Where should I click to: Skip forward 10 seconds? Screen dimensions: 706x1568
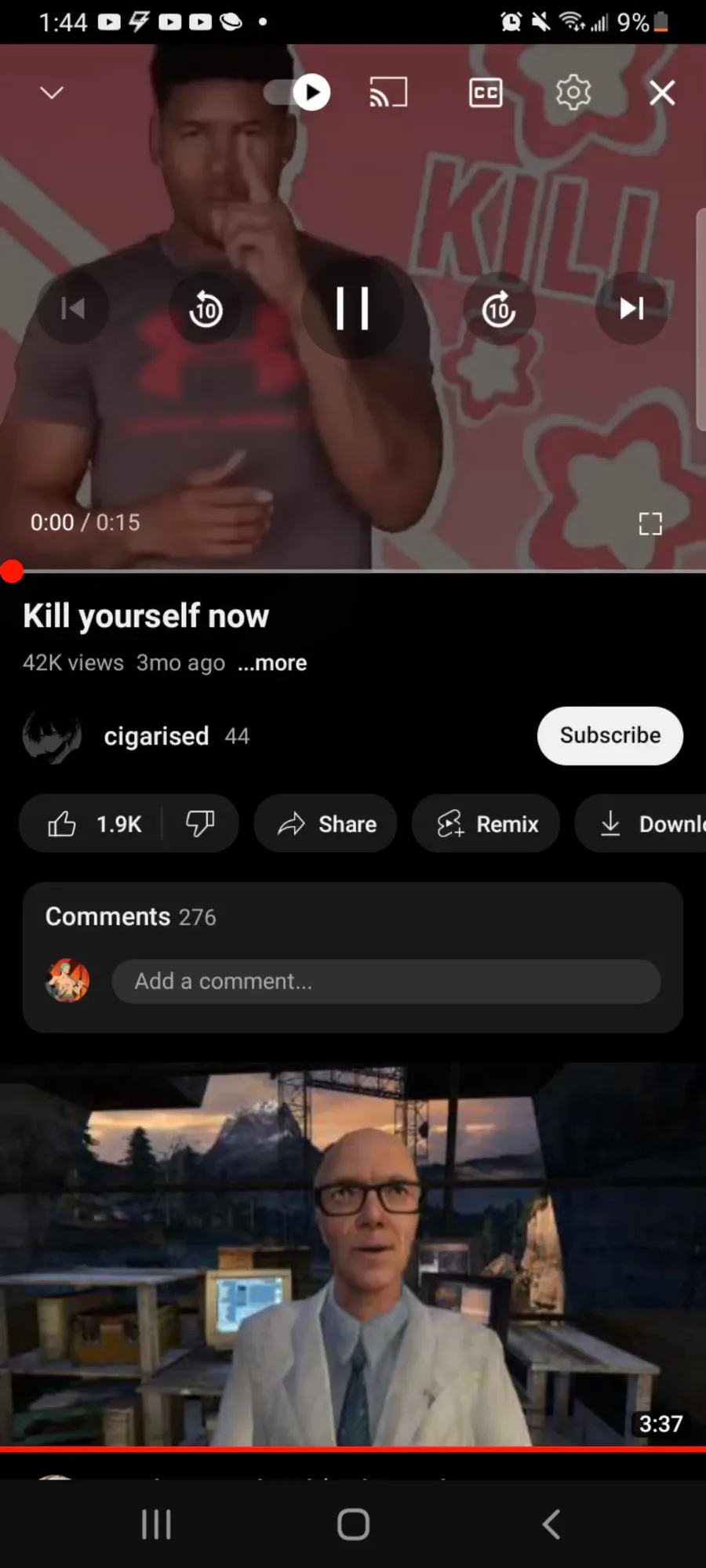coord(499,308)
